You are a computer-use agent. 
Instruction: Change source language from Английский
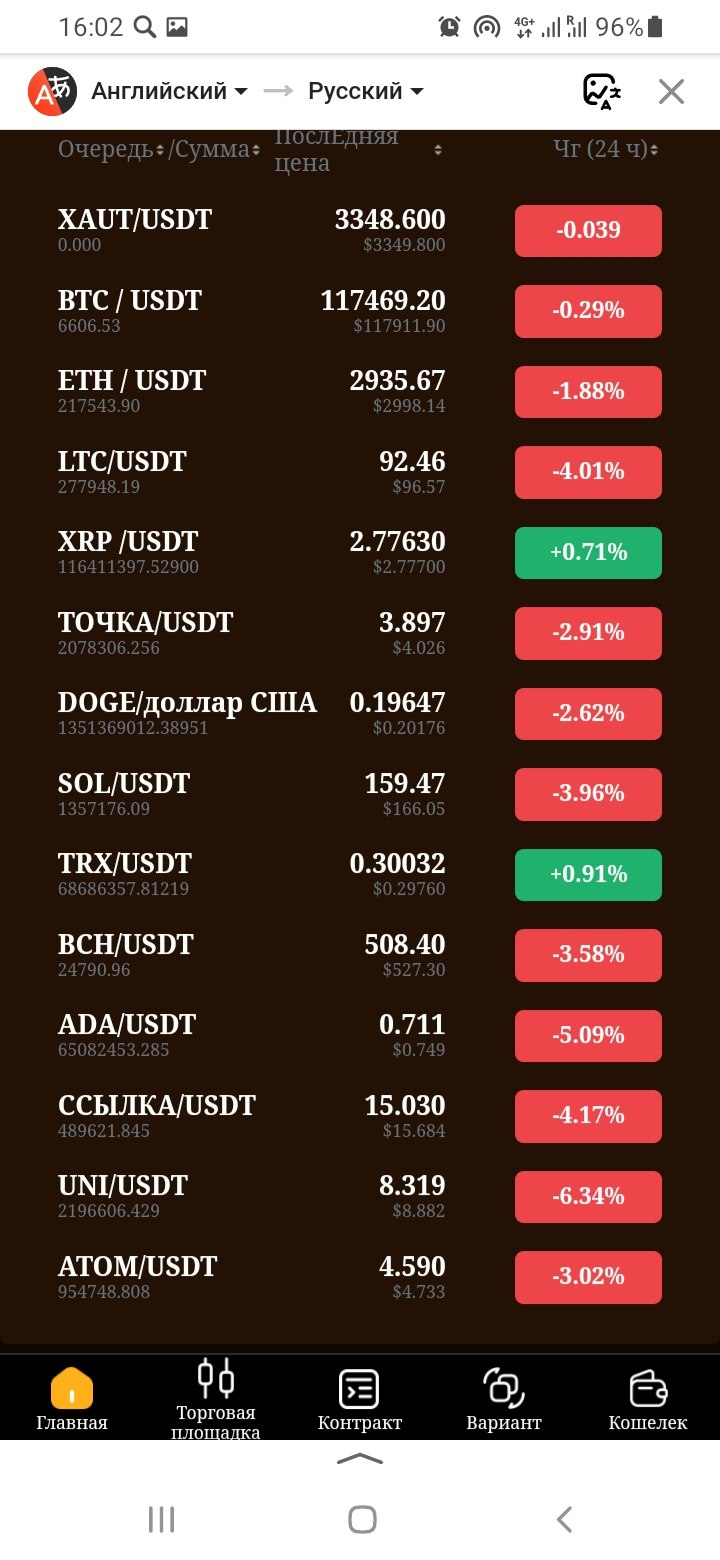pyautogui.click(x=168, y=91)
